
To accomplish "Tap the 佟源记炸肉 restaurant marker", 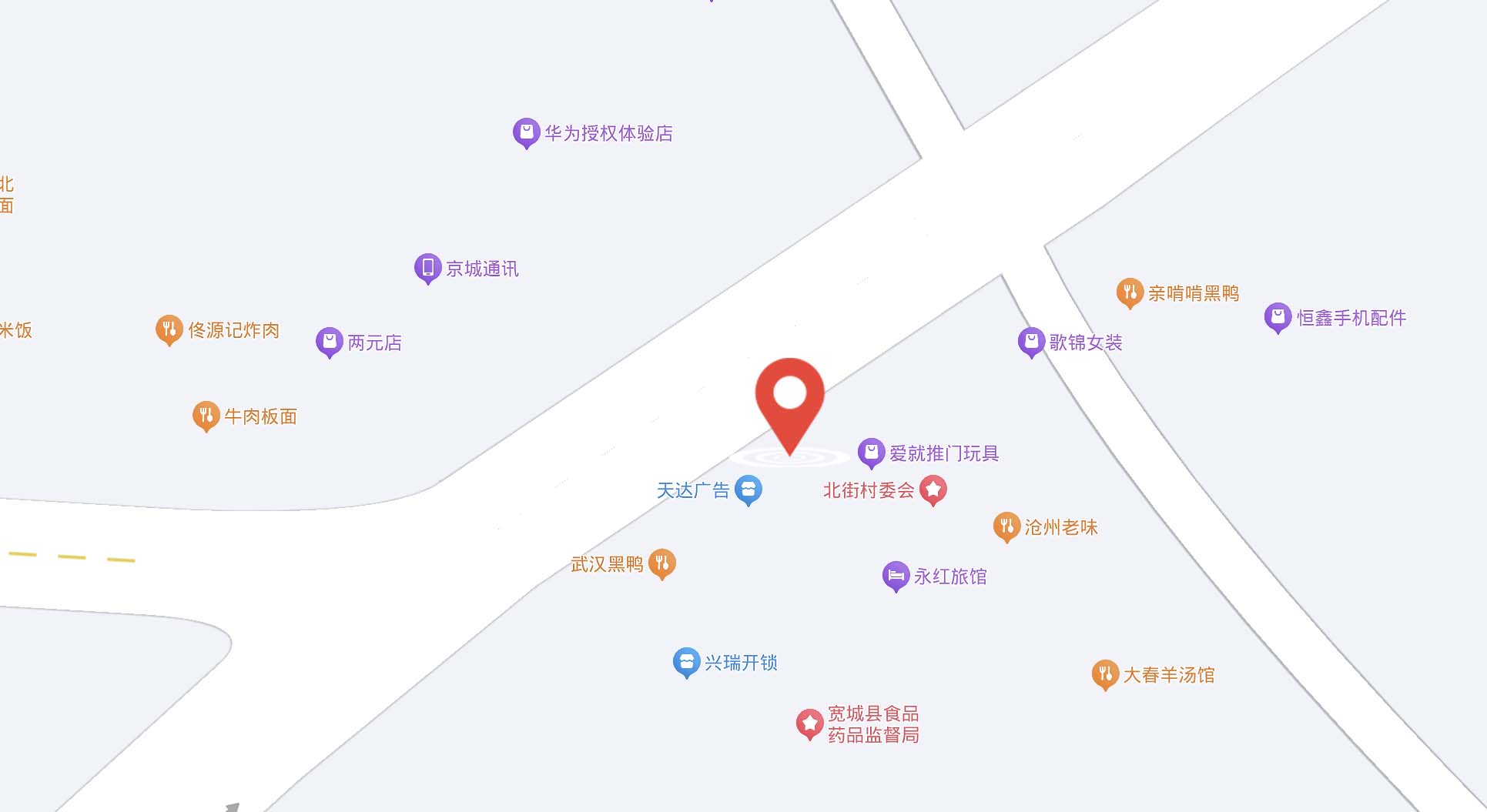I will click(169, 329).
